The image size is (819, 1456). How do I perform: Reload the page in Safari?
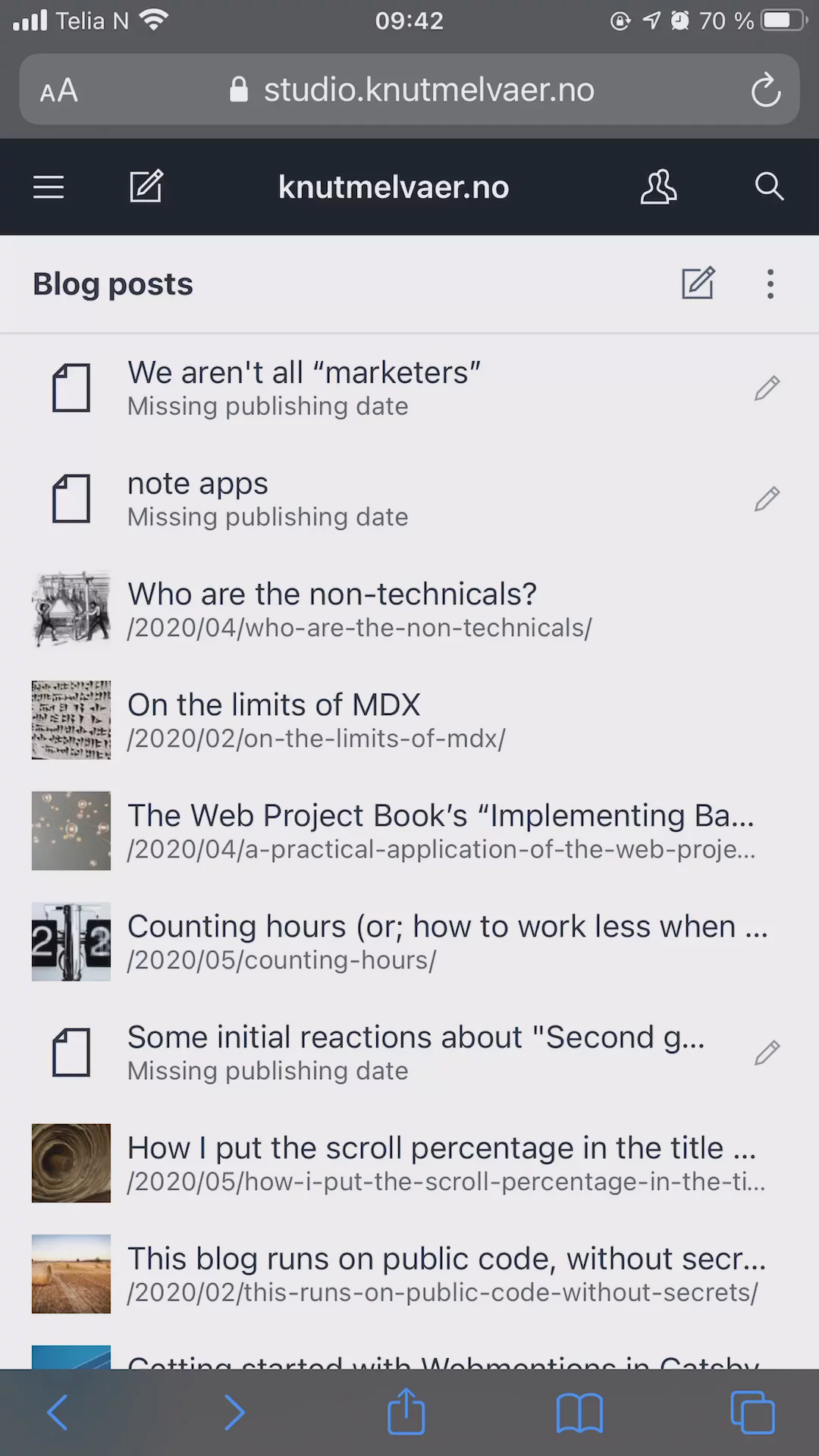pyautogui.click(x=765, y=89)
